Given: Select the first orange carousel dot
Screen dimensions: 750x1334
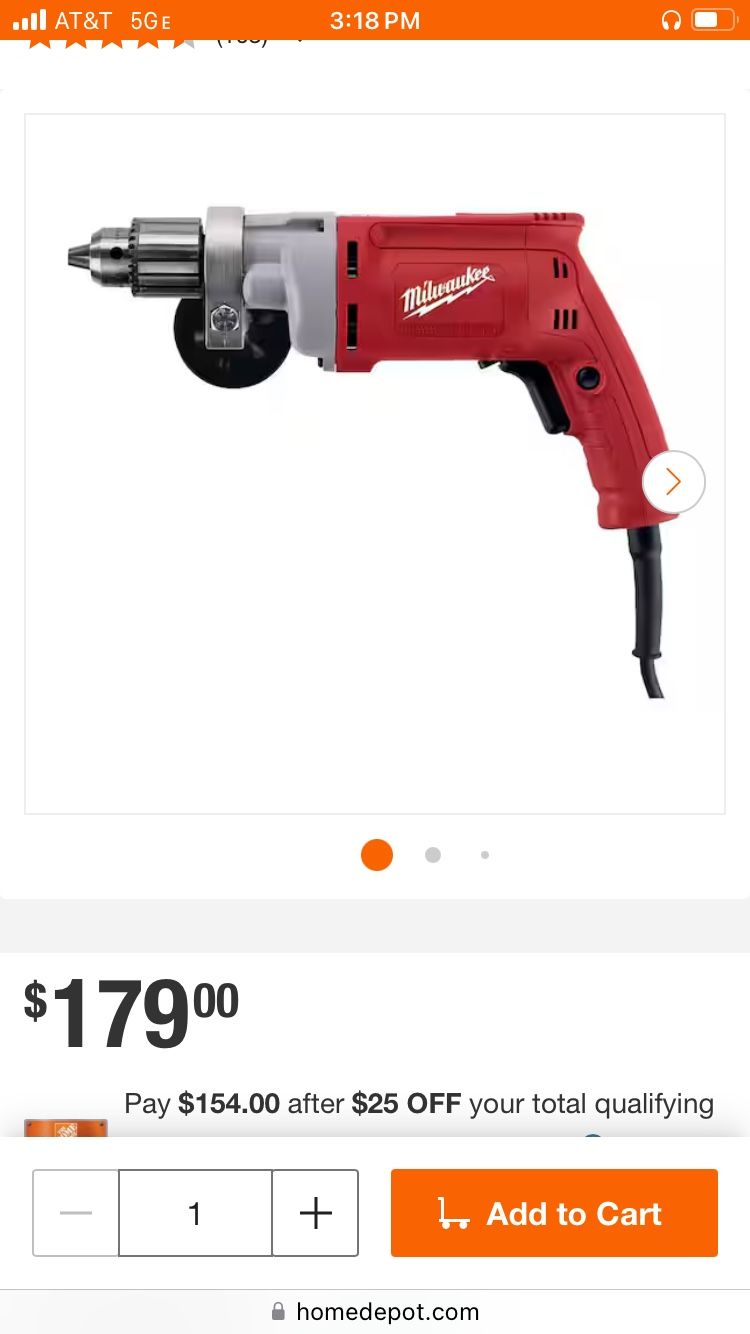Looking at the screenshot, I should pyautogui.click(x=377, y=854).
